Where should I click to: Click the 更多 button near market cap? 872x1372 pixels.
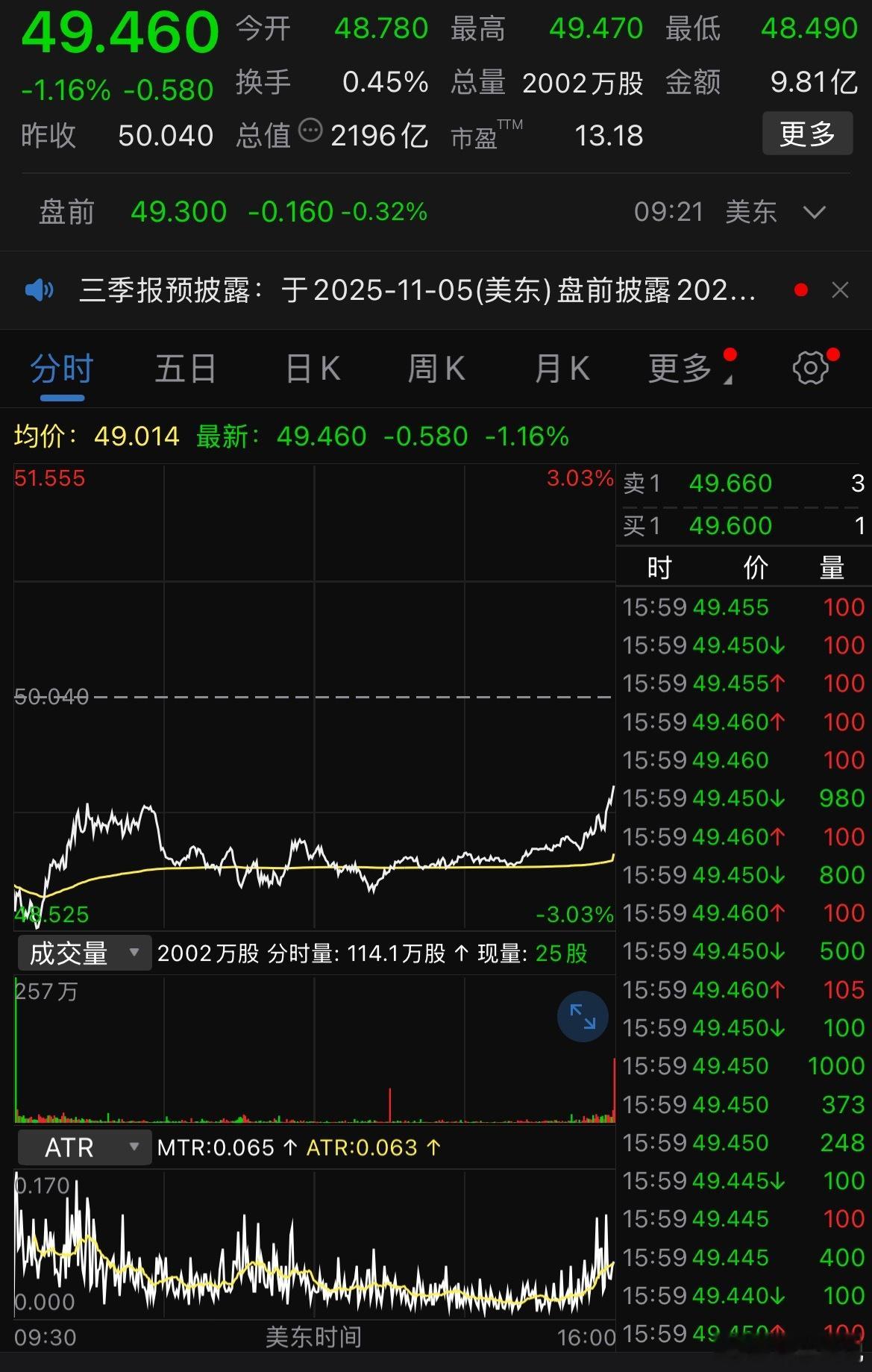(807, 134)
